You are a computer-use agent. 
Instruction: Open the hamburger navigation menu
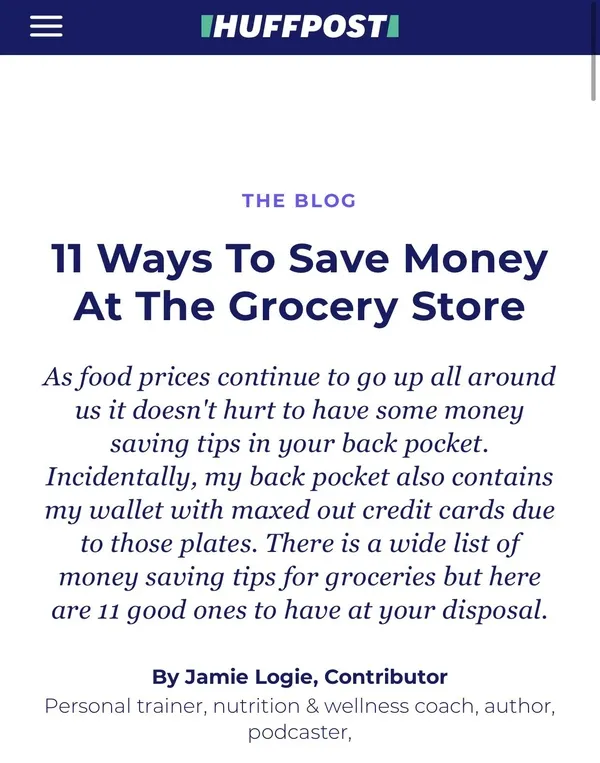click(46, 27)
